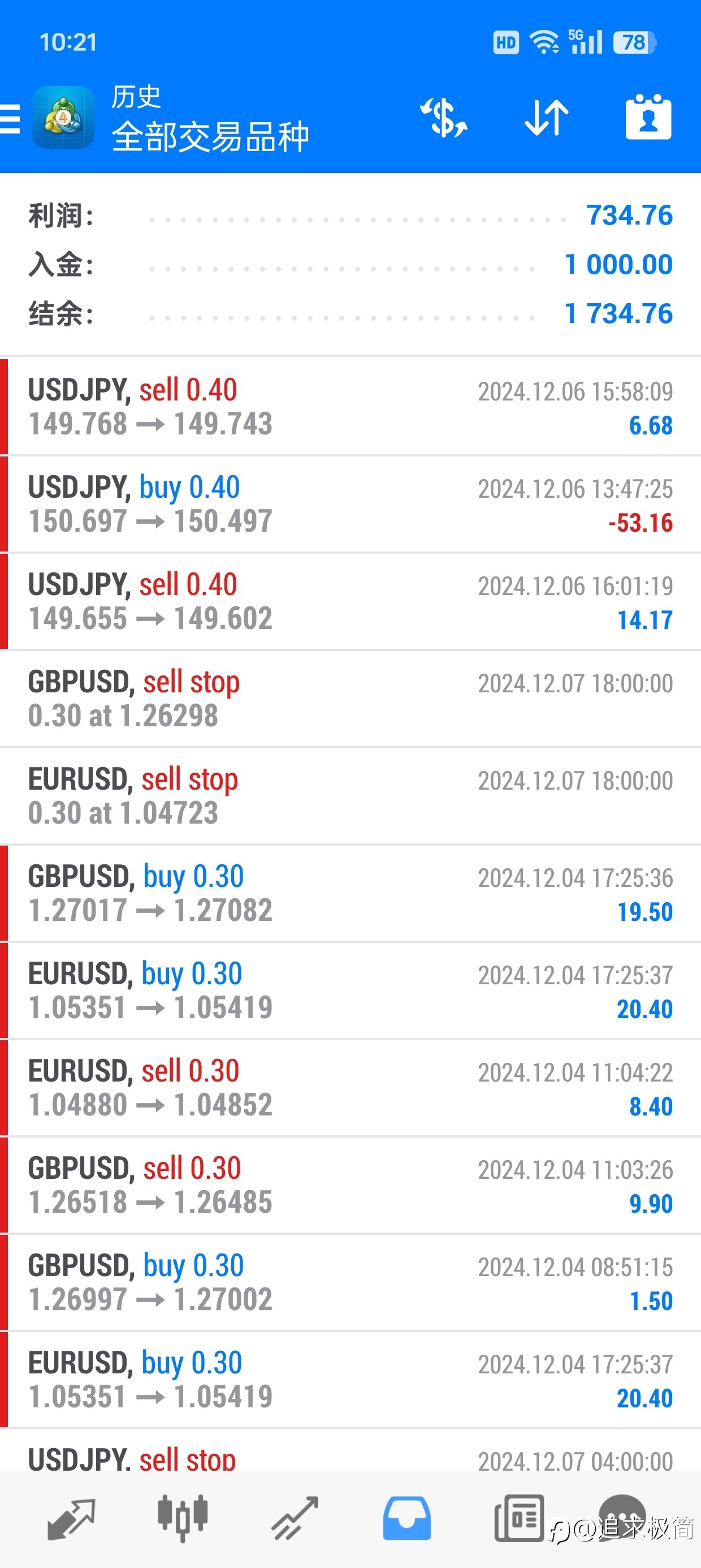
Task: Open GBPUSD buy 0.30 trade with profit 19.50
Action: (x=350, y=894)
